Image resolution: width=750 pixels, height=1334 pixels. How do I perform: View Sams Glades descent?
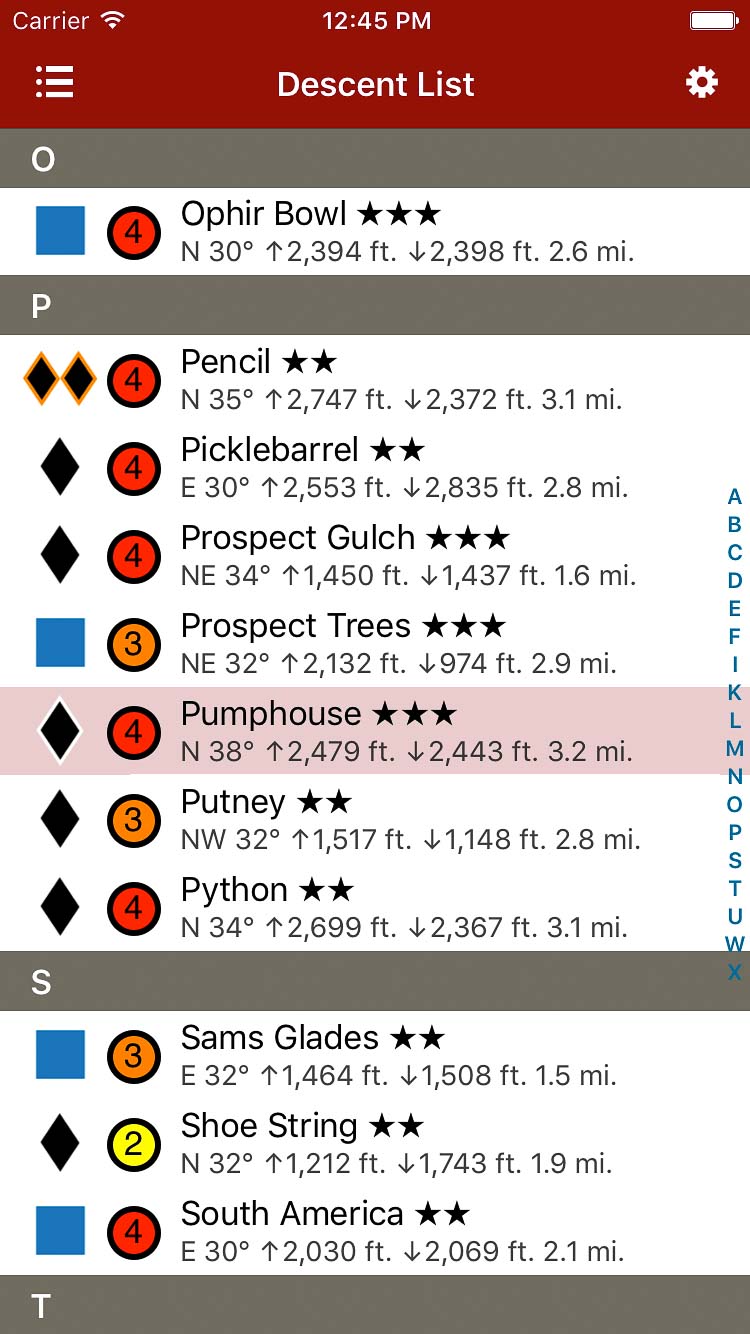375,1055
